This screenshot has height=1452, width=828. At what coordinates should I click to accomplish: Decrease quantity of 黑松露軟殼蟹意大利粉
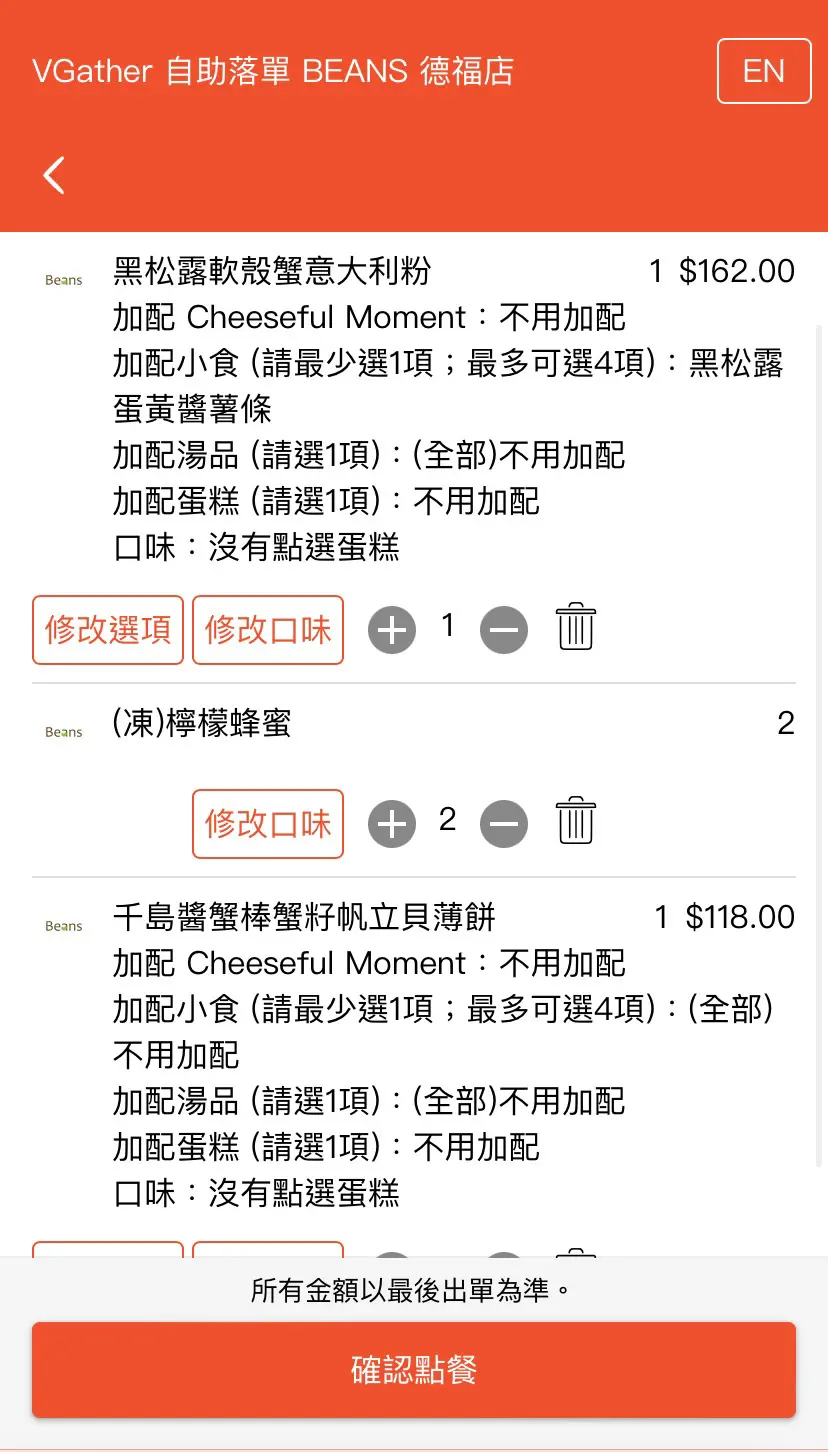504,630
